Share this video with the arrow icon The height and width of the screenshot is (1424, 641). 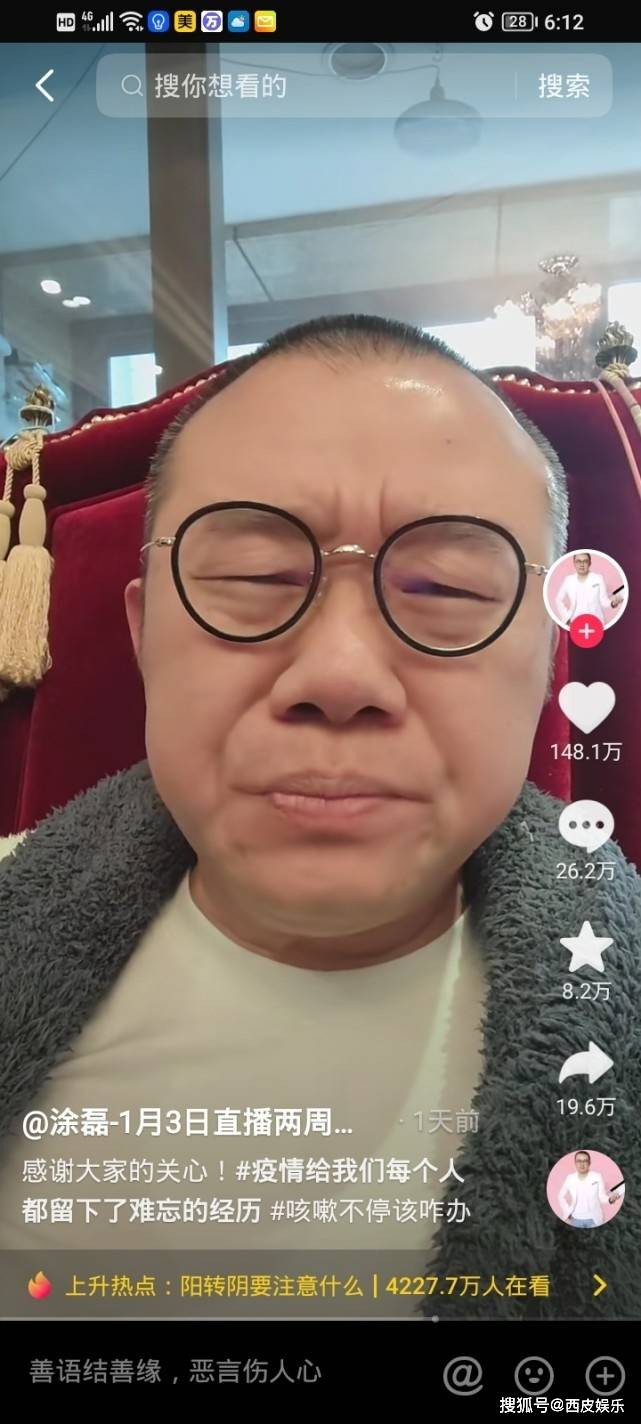[586, 1064]
